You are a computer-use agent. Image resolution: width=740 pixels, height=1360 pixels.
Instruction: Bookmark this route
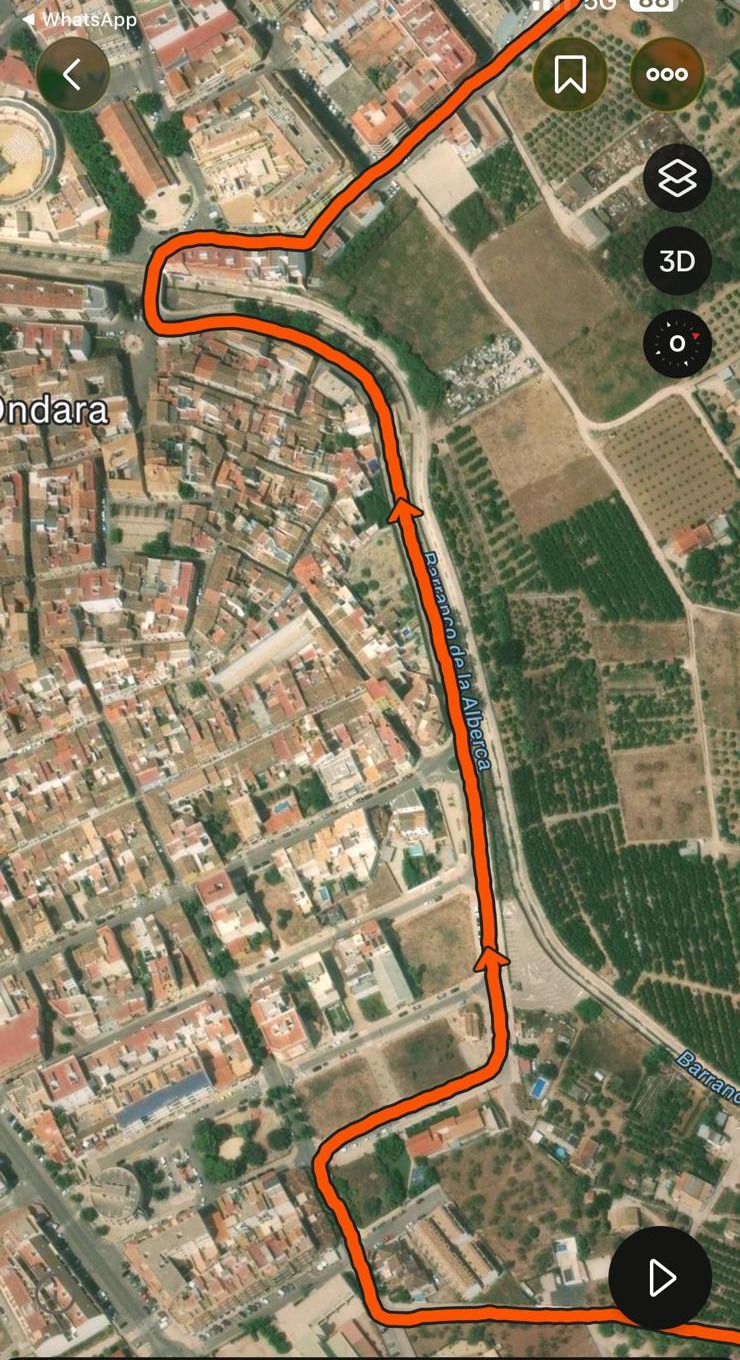[570, 74]
